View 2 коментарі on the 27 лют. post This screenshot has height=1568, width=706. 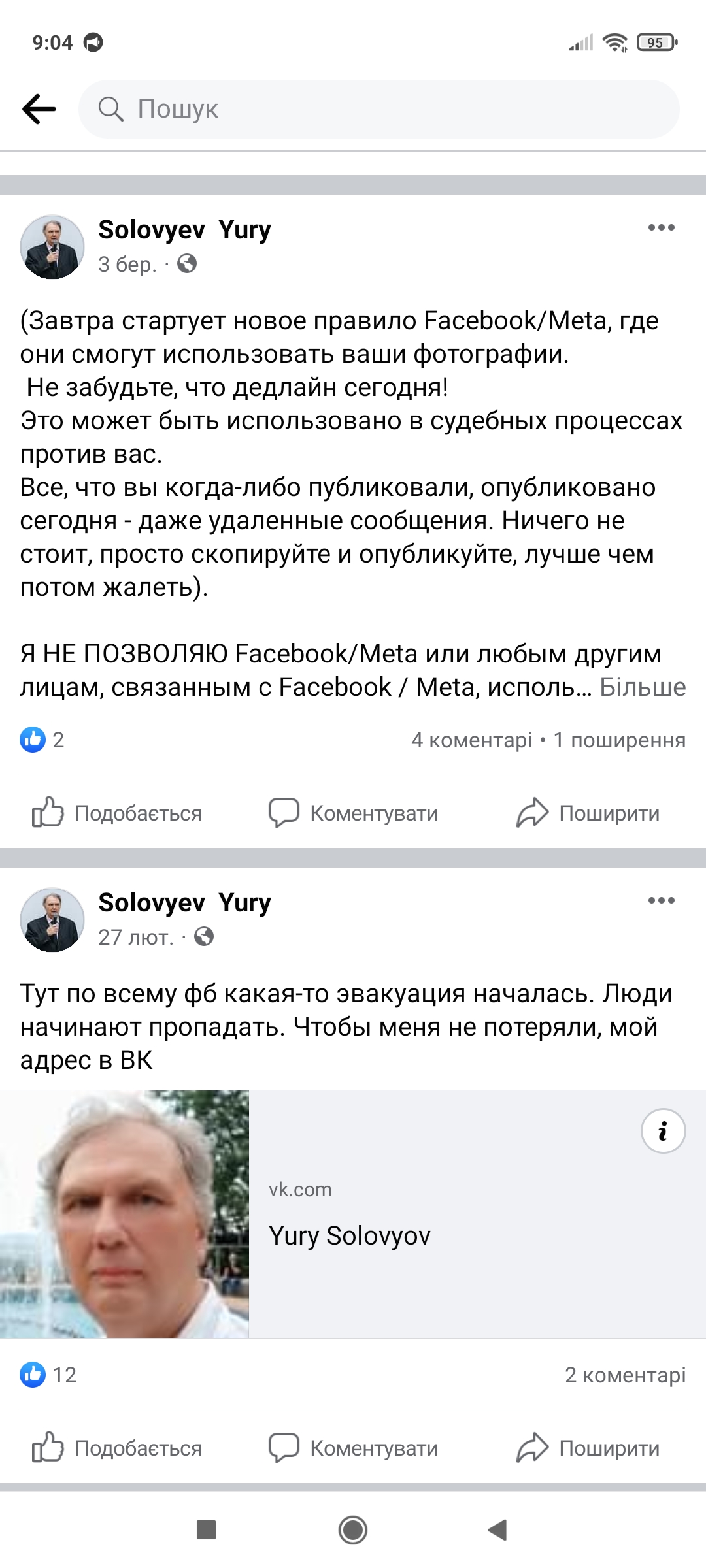[x=625, y=1375]
